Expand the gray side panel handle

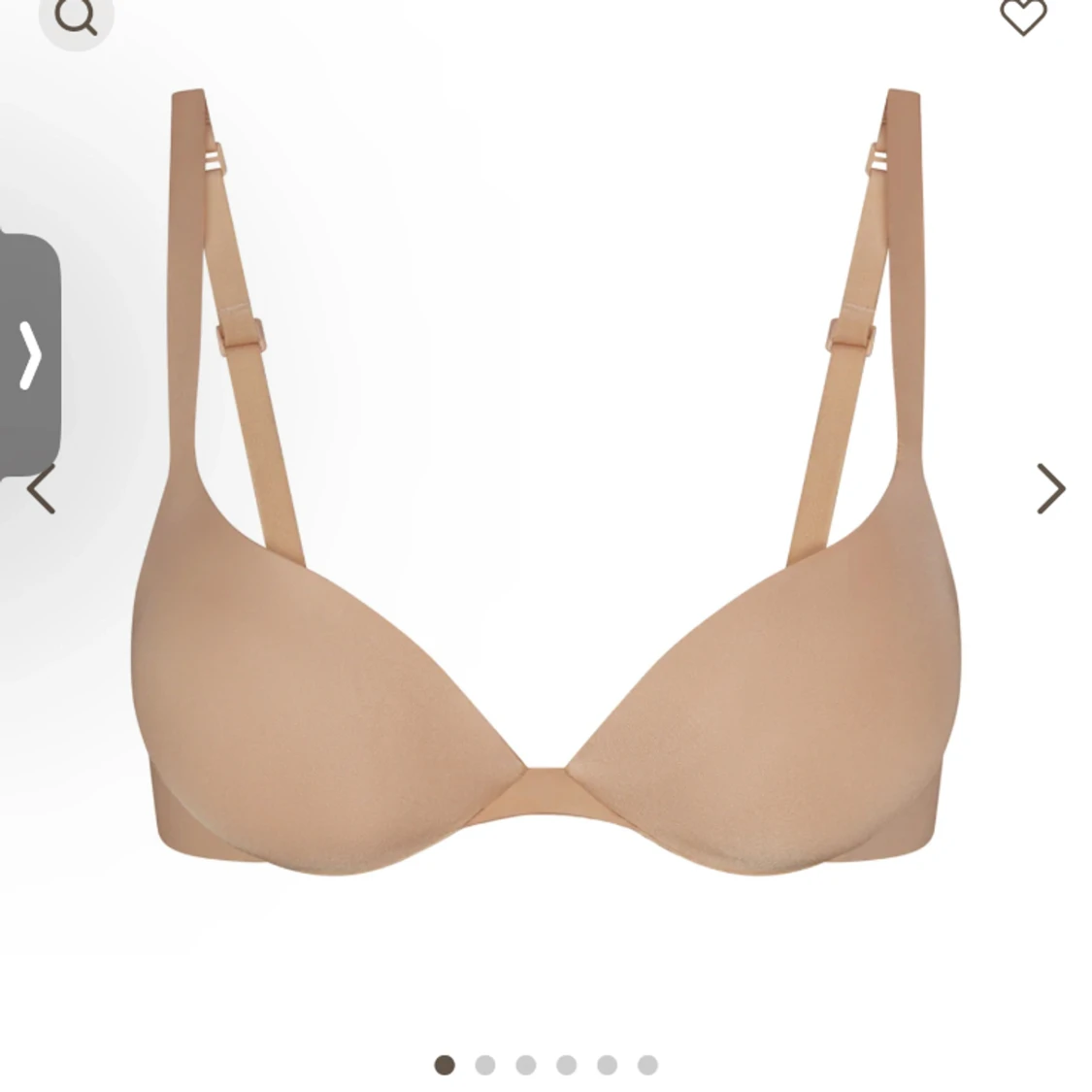click(30, 355)
